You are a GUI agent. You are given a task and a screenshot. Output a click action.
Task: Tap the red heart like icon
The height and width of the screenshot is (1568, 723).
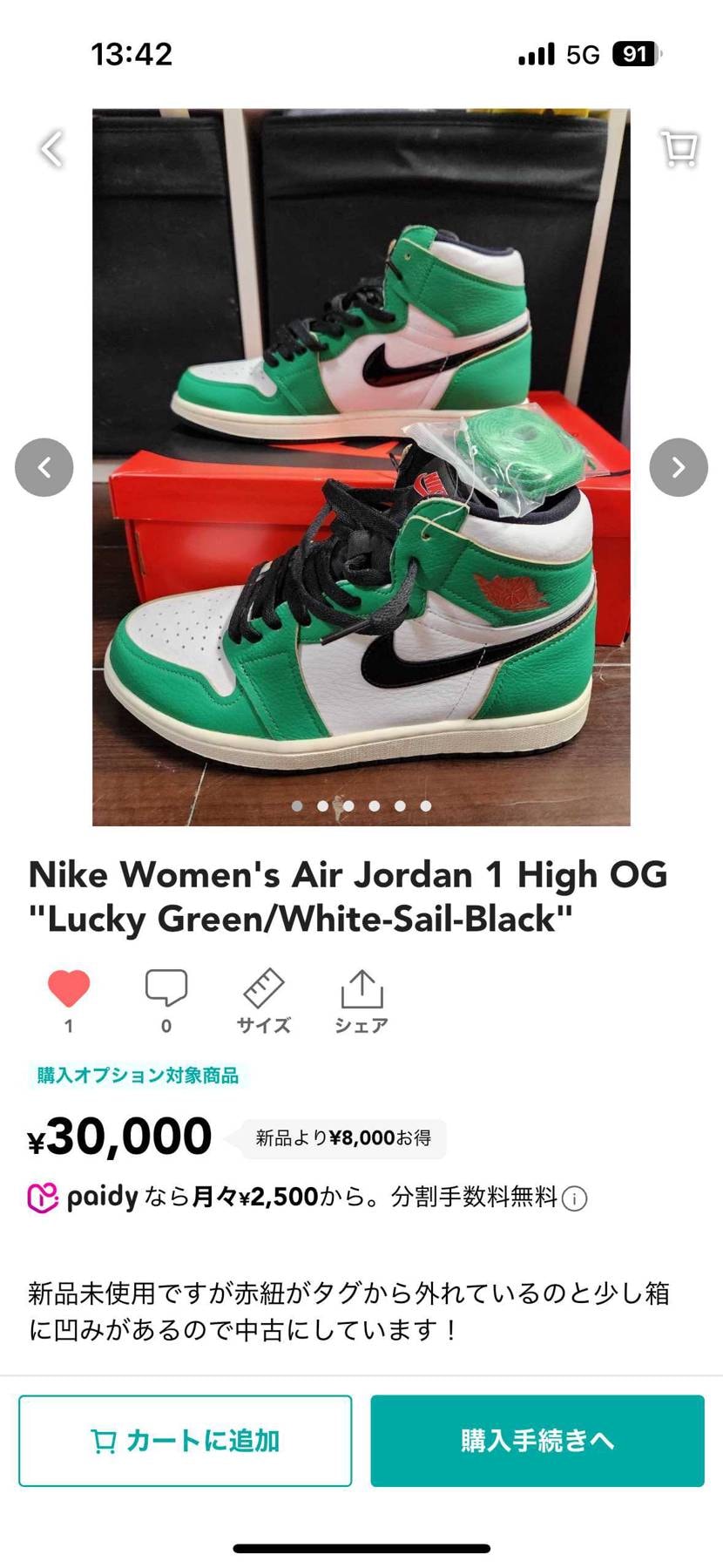[x=69, y=989]
